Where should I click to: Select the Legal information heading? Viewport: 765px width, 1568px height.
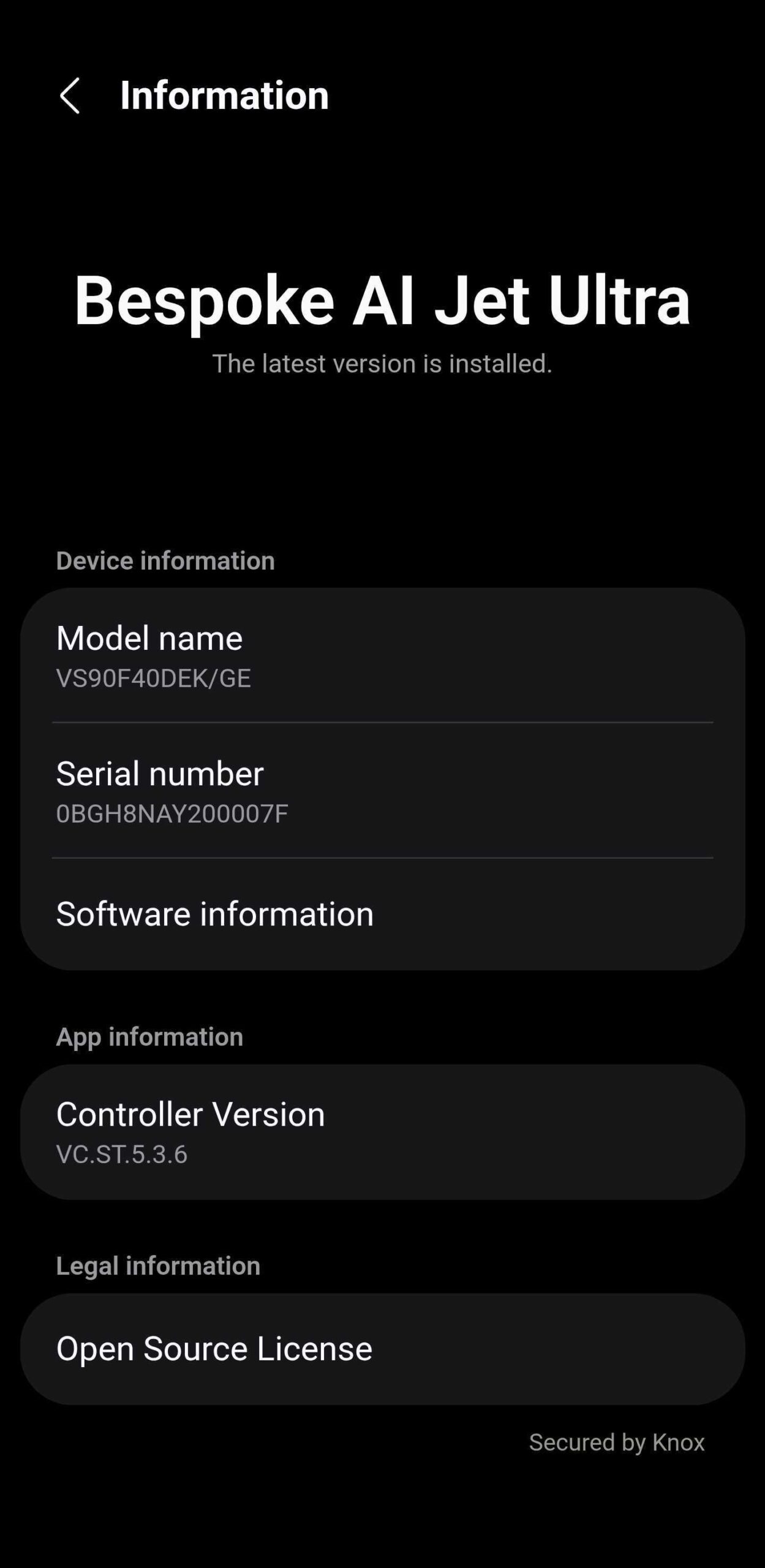pyautogui.click(x=157, y=1265)
